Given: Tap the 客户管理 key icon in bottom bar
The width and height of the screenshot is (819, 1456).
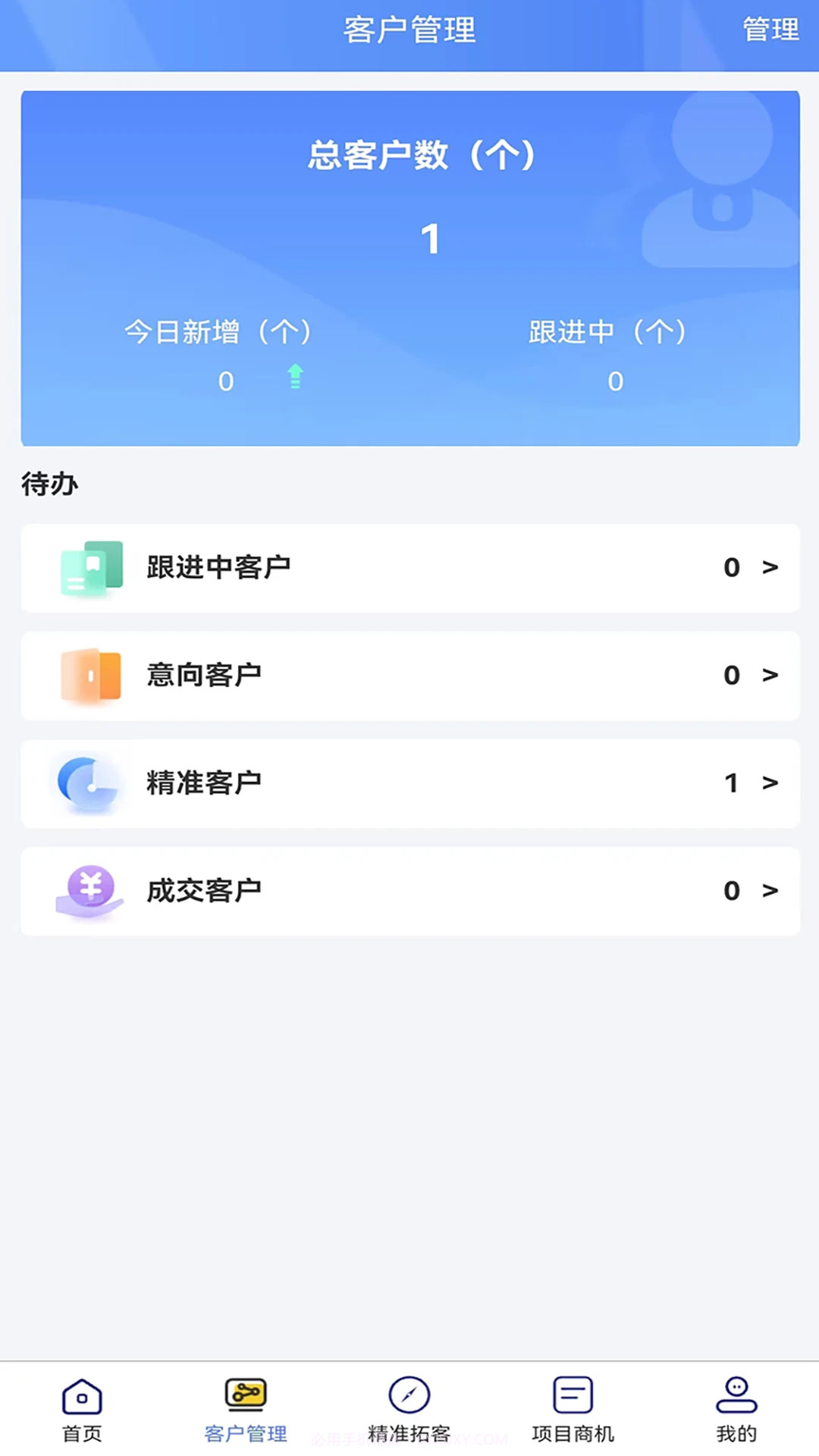Looking at the screenshot, I should click(x=245, y=1394).
